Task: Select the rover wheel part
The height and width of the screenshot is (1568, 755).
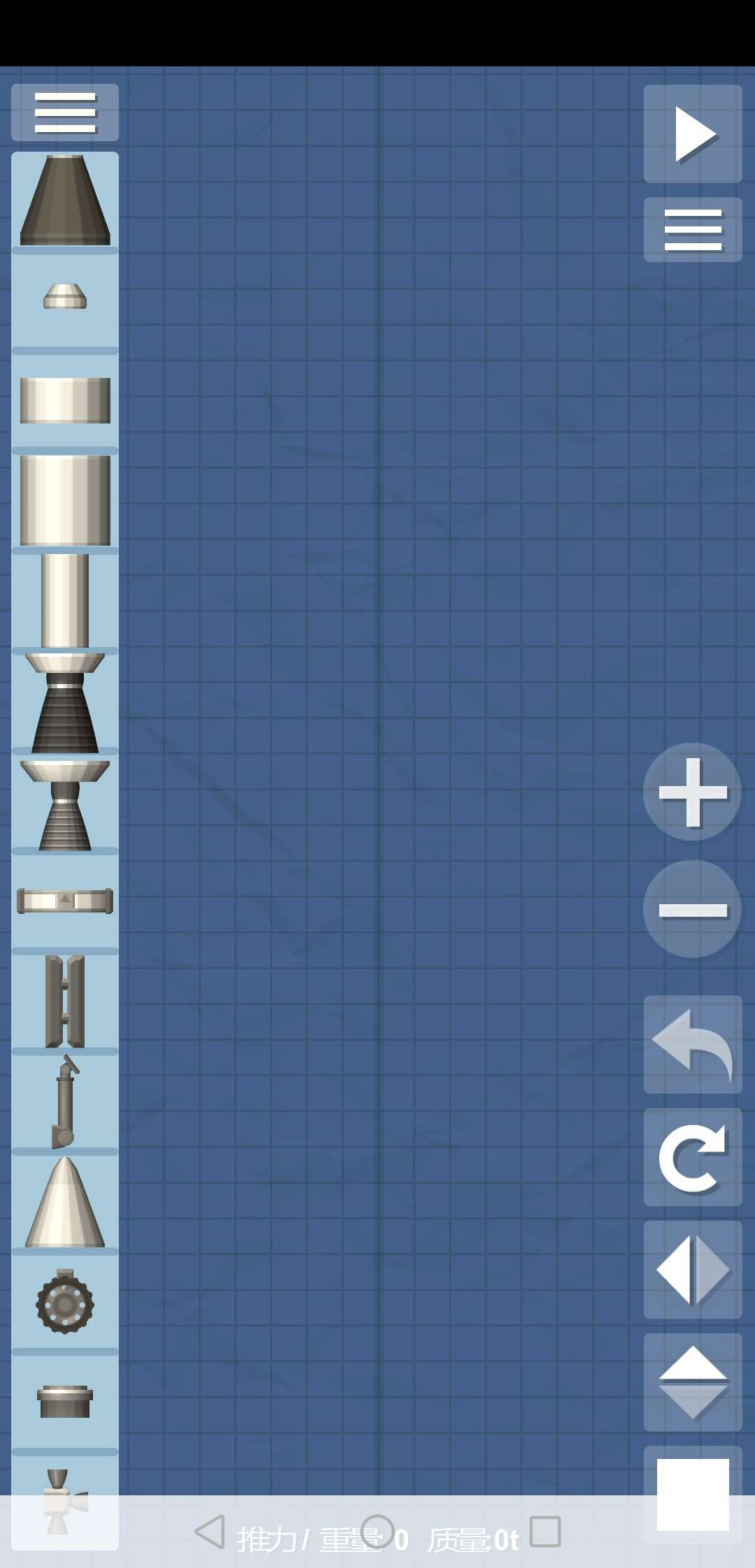Action: (65, 1303)
